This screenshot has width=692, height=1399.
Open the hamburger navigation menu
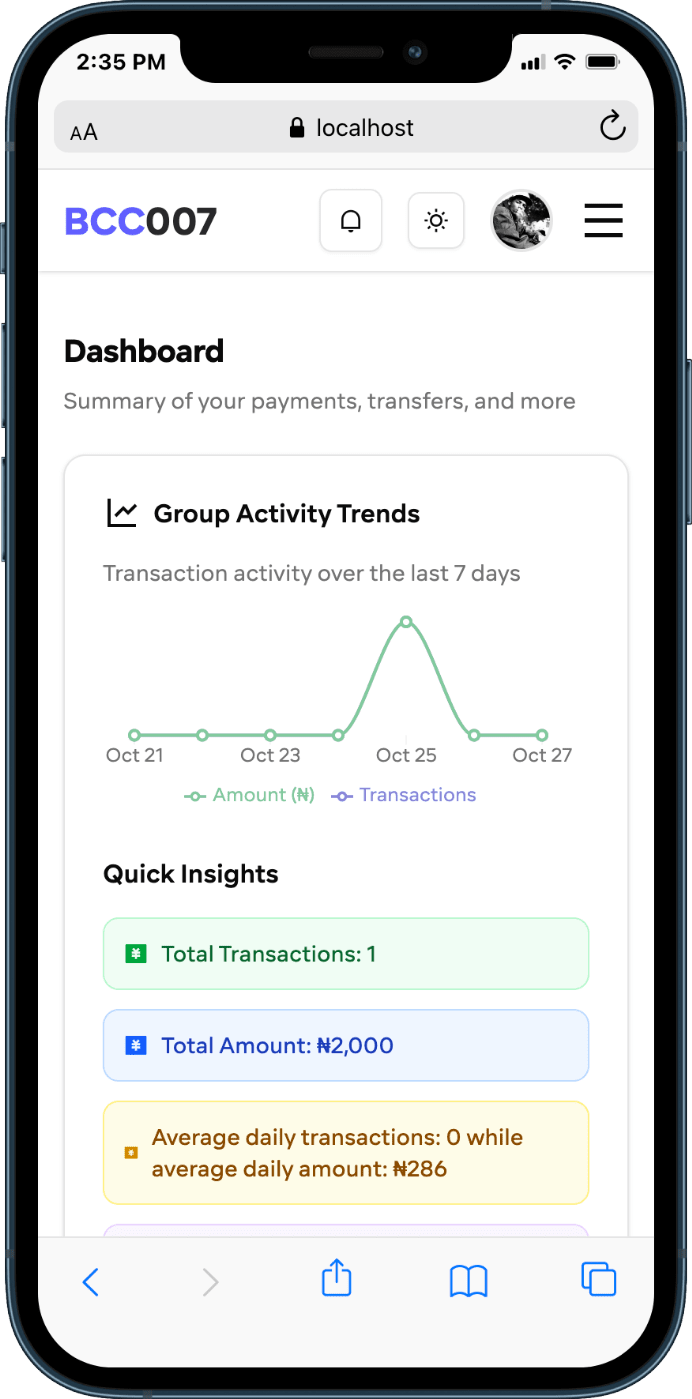(x=603, y=220)
